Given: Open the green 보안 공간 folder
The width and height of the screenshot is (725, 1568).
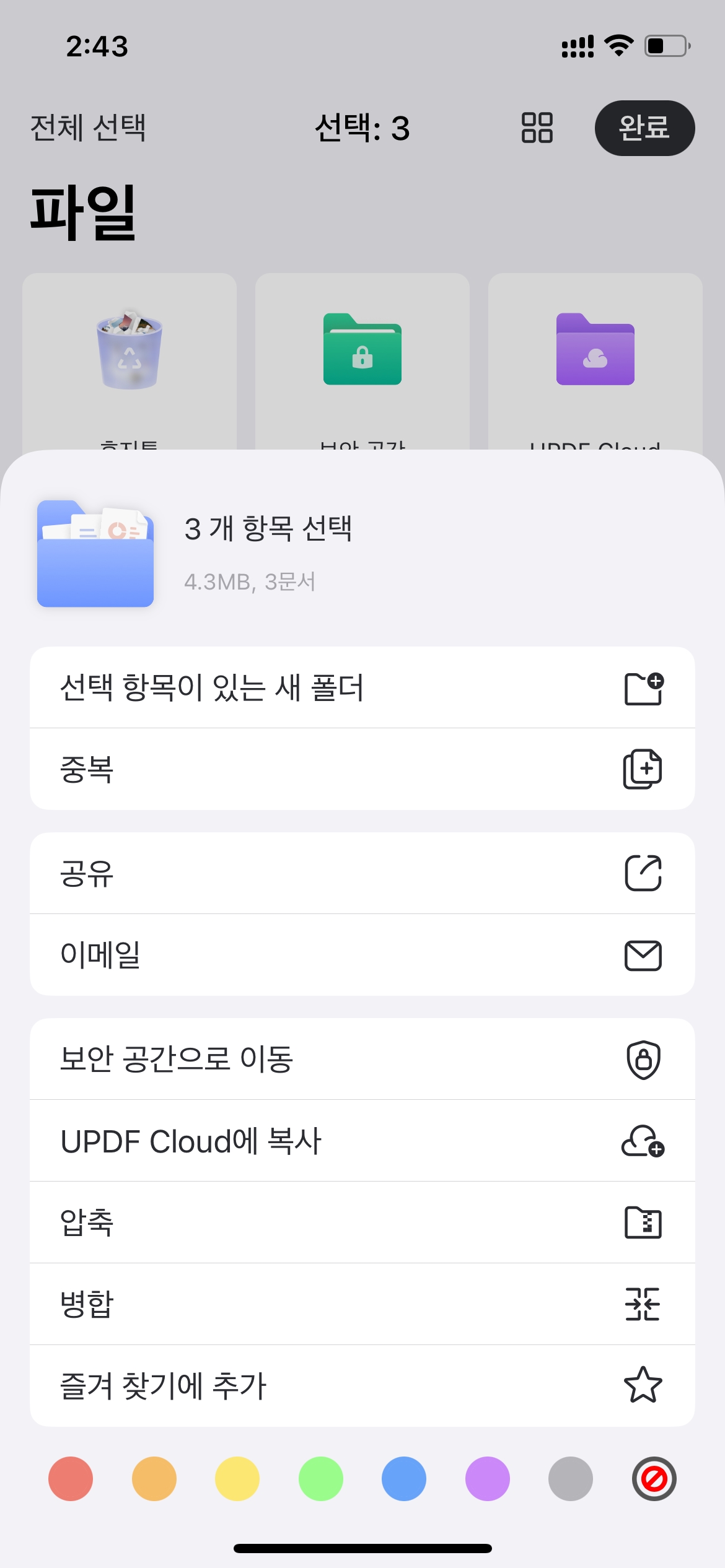Looking at the screenshot, I should [x=362, y=352].
